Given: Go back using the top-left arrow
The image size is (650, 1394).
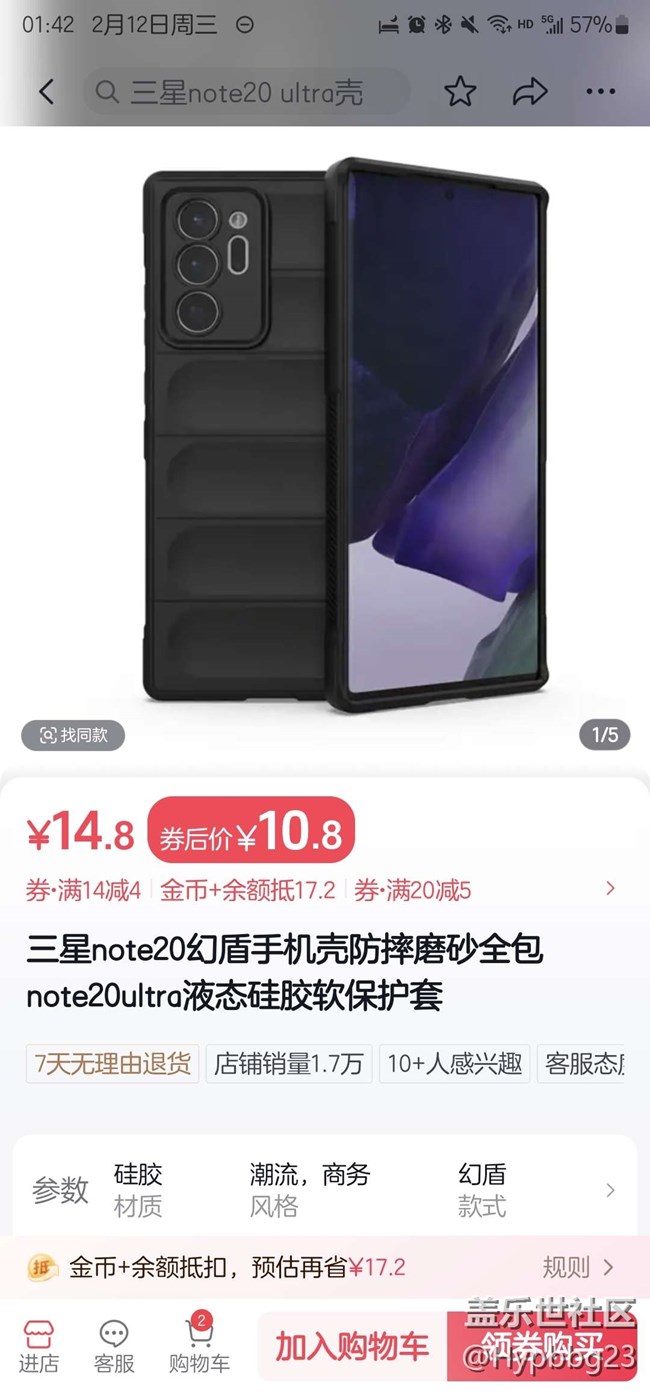Looking at the screenshot, I should coord(46,92).
